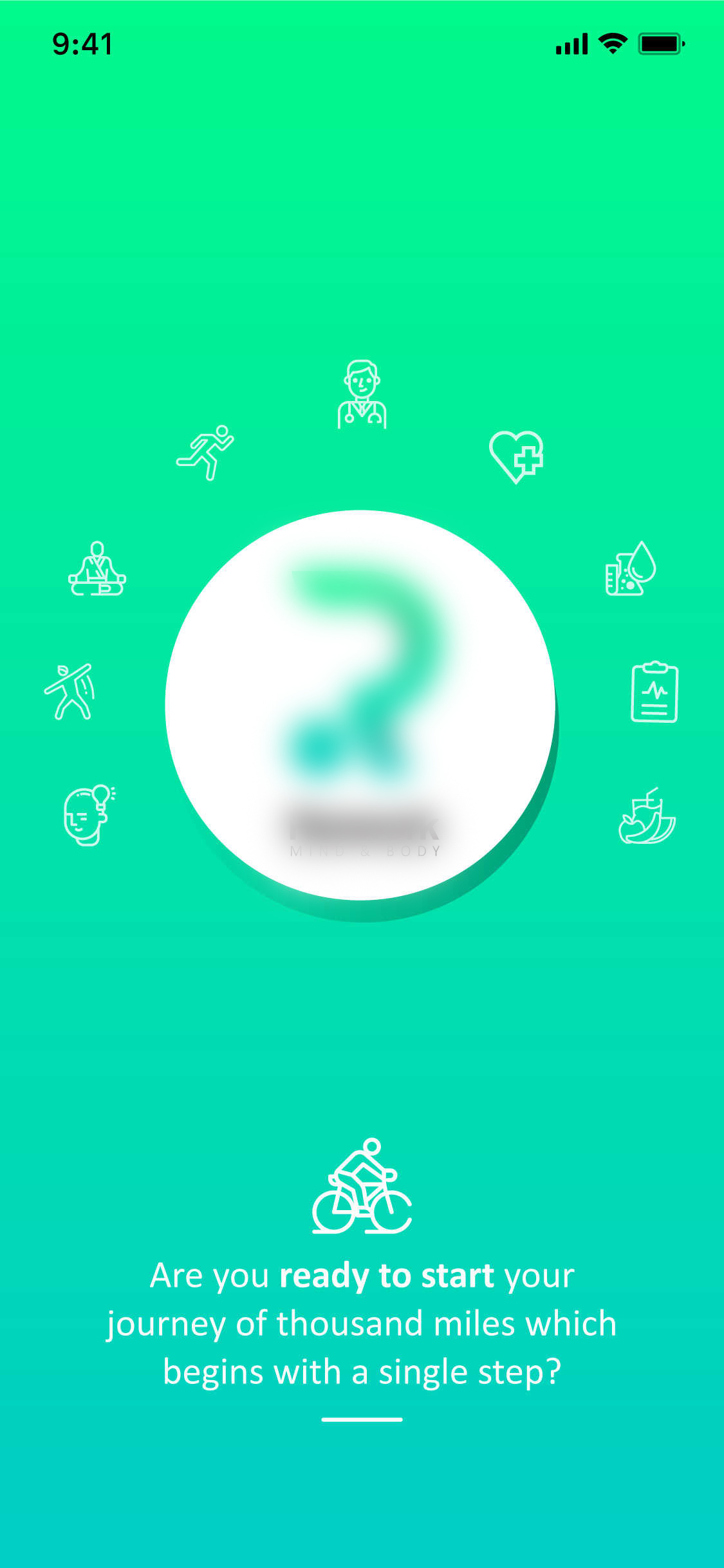Image resolution: width=724 pixels, height=1568 pixels.
Task: Tap the white page indicator line
Action: click(362, 1419)
